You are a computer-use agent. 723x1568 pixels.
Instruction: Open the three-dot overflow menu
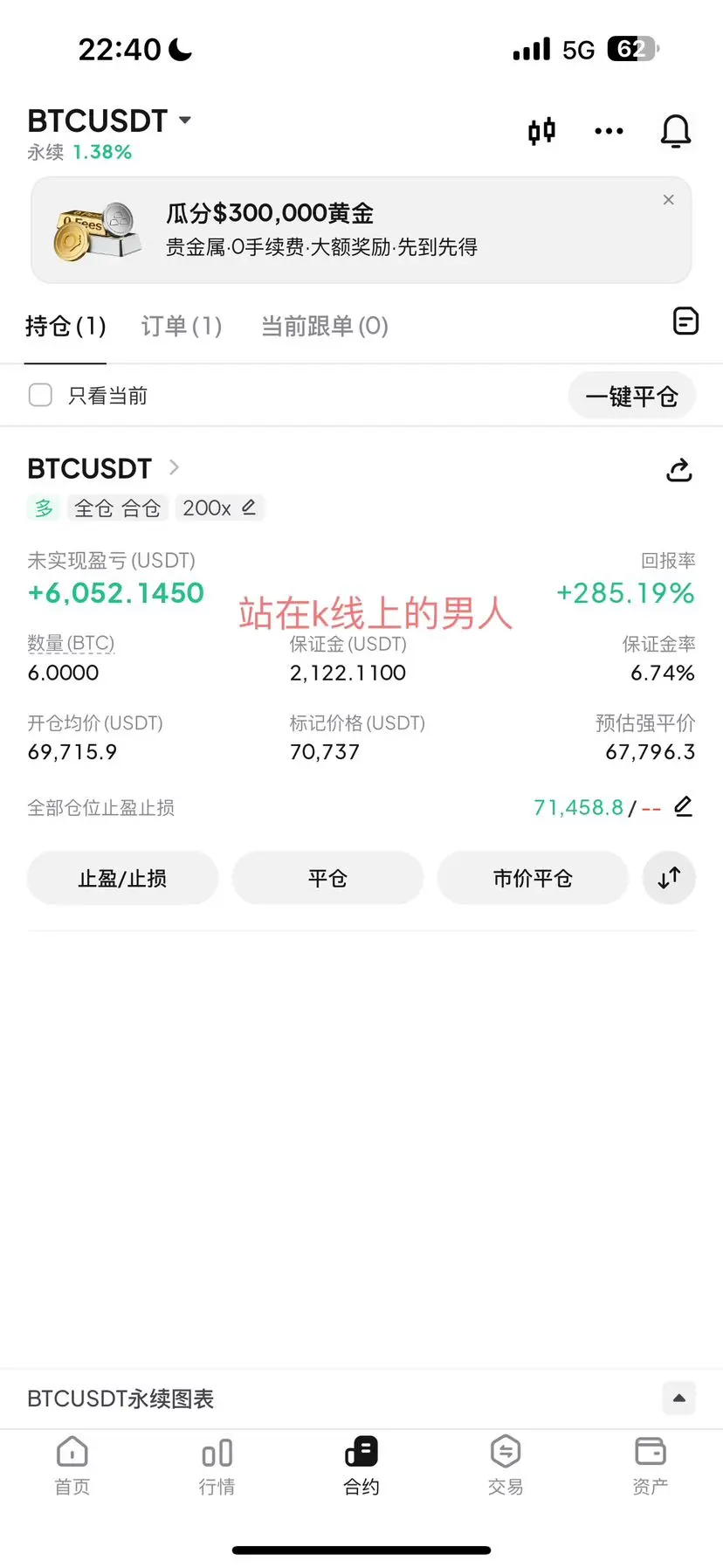coord(609,131)
